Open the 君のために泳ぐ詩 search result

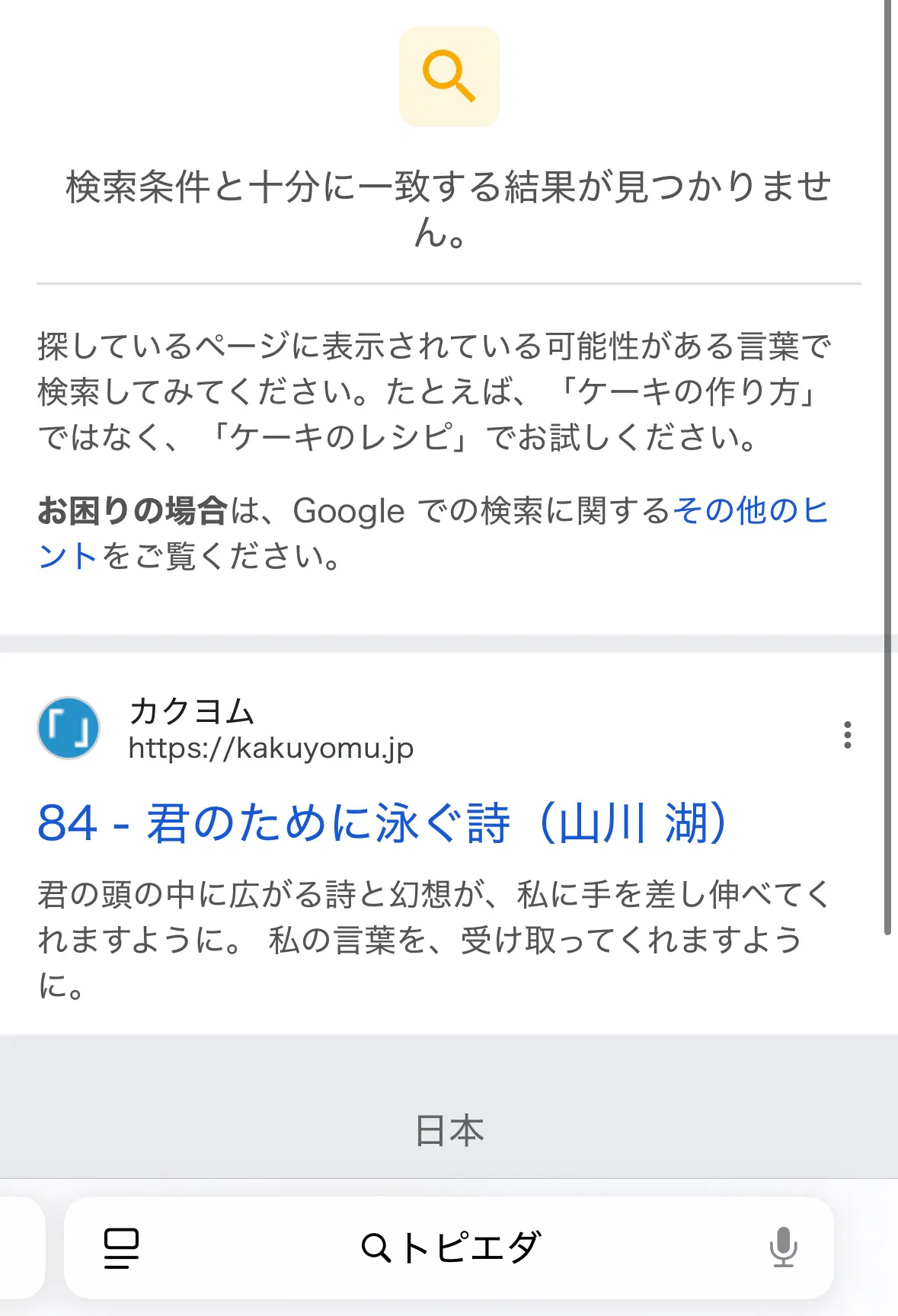(382, 823)
